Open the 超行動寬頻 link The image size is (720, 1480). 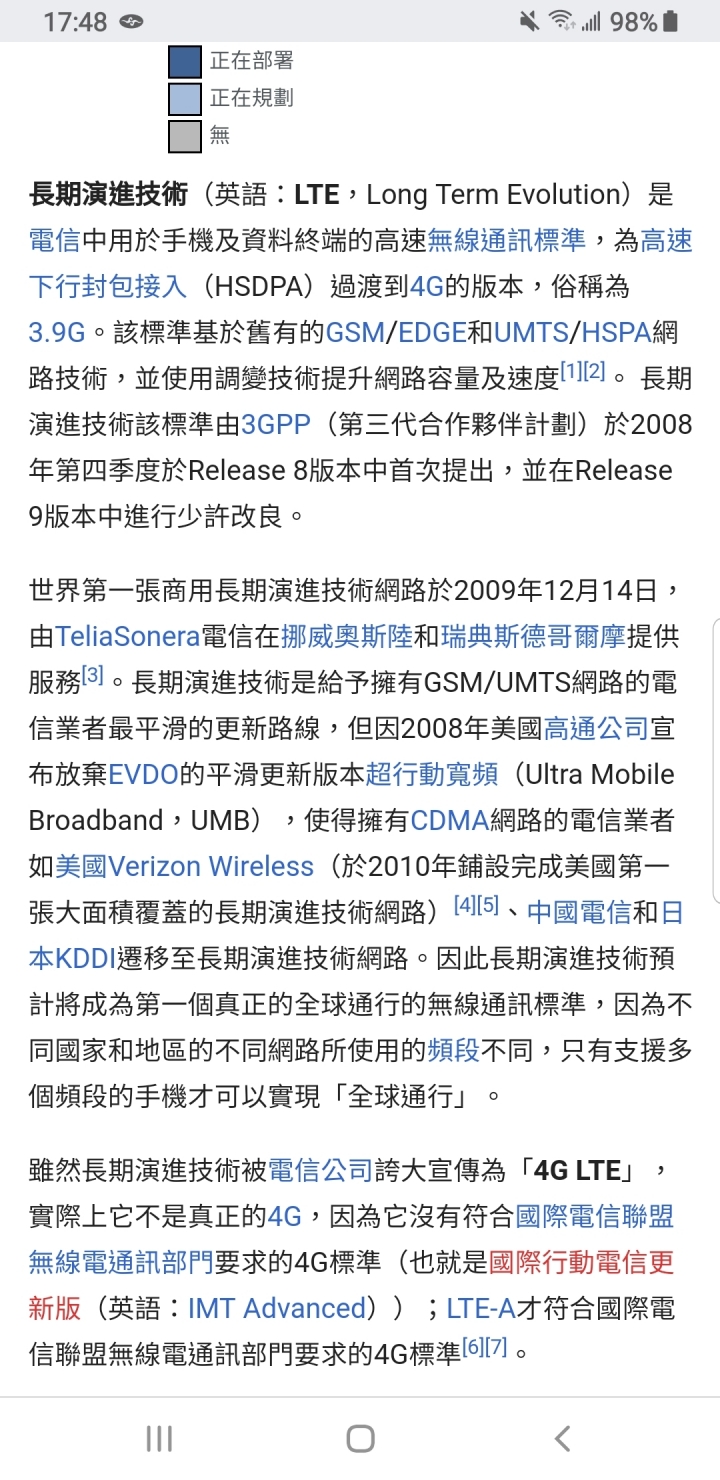click(426, 774)
